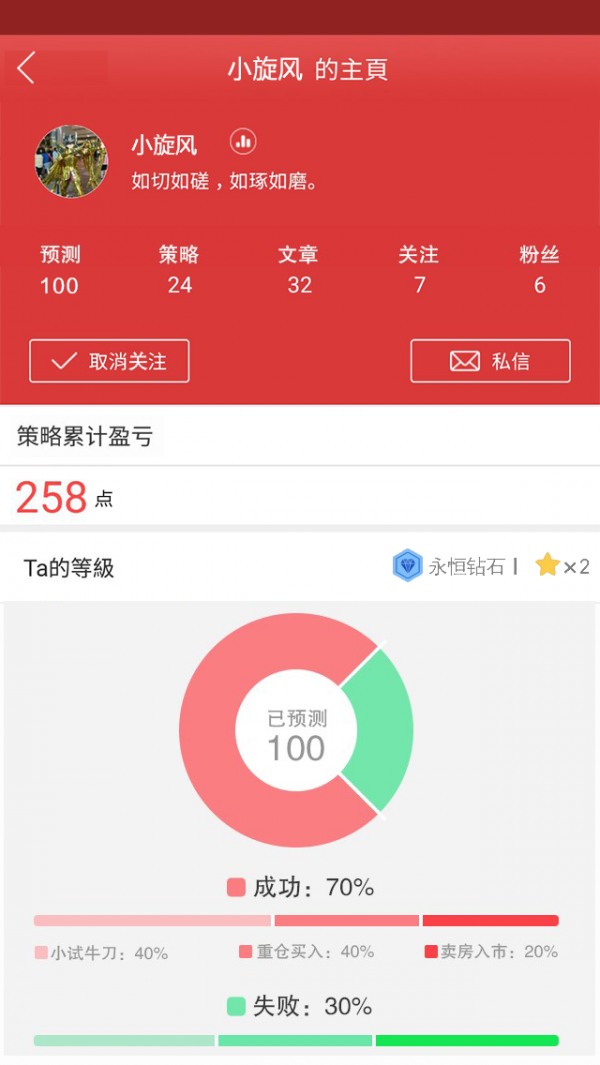Send a 私信 private message
Image resolution: width=600 pixels, height=1065 pixels.
pos(491,361)
